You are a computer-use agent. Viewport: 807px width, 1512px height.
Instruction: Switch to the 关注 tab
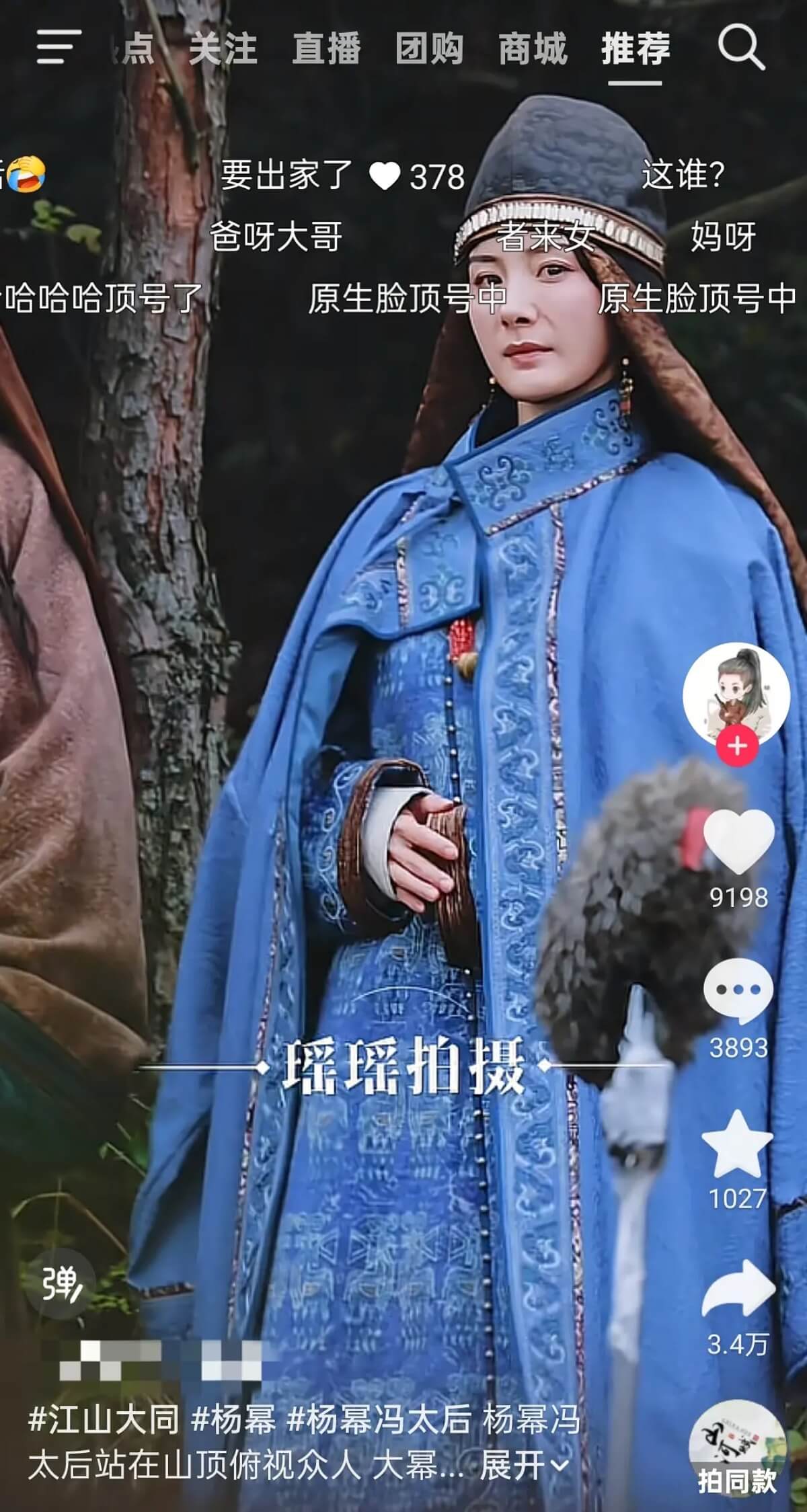point(223,49)
